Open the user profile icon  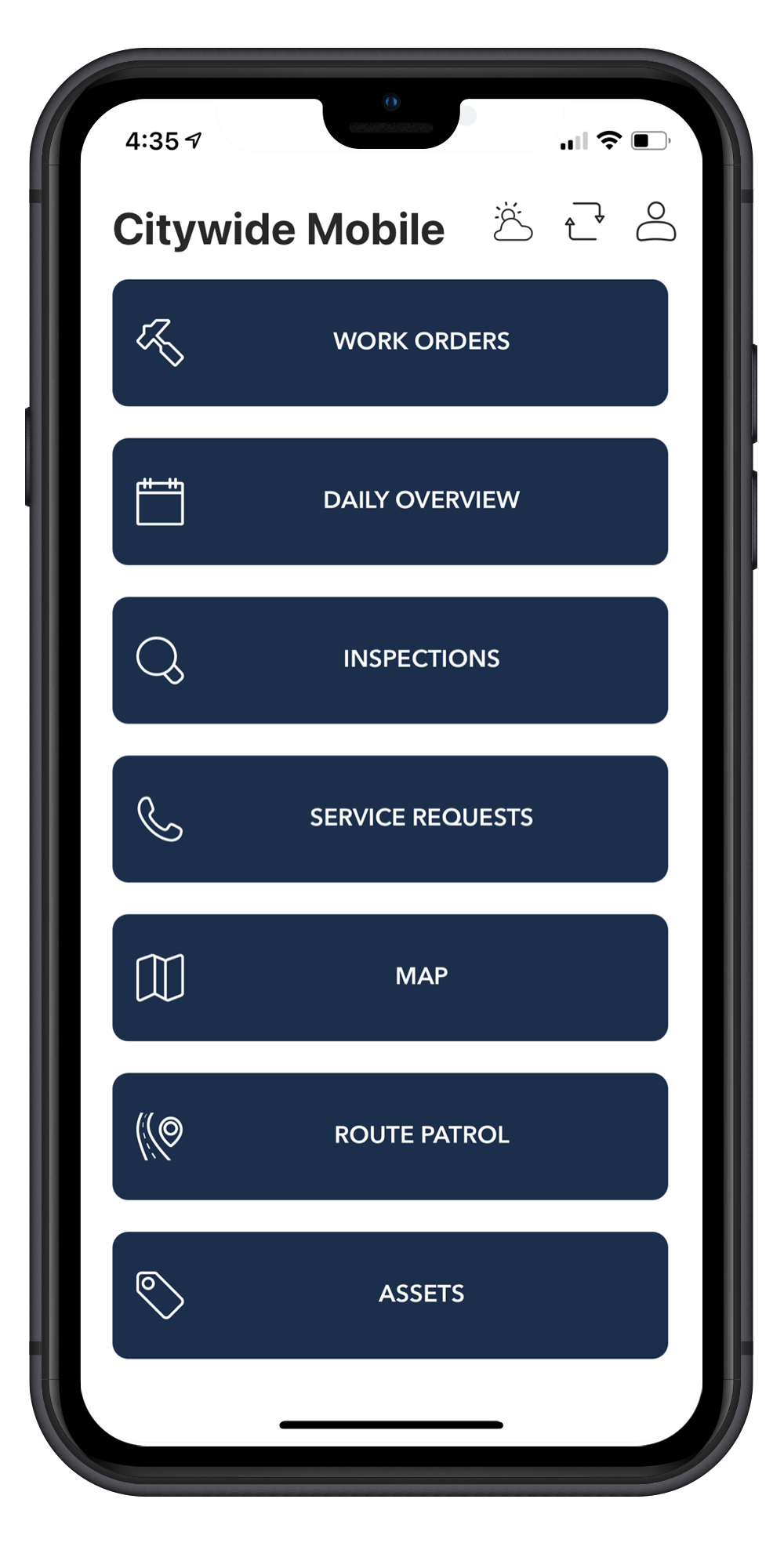tap(656, 222)
